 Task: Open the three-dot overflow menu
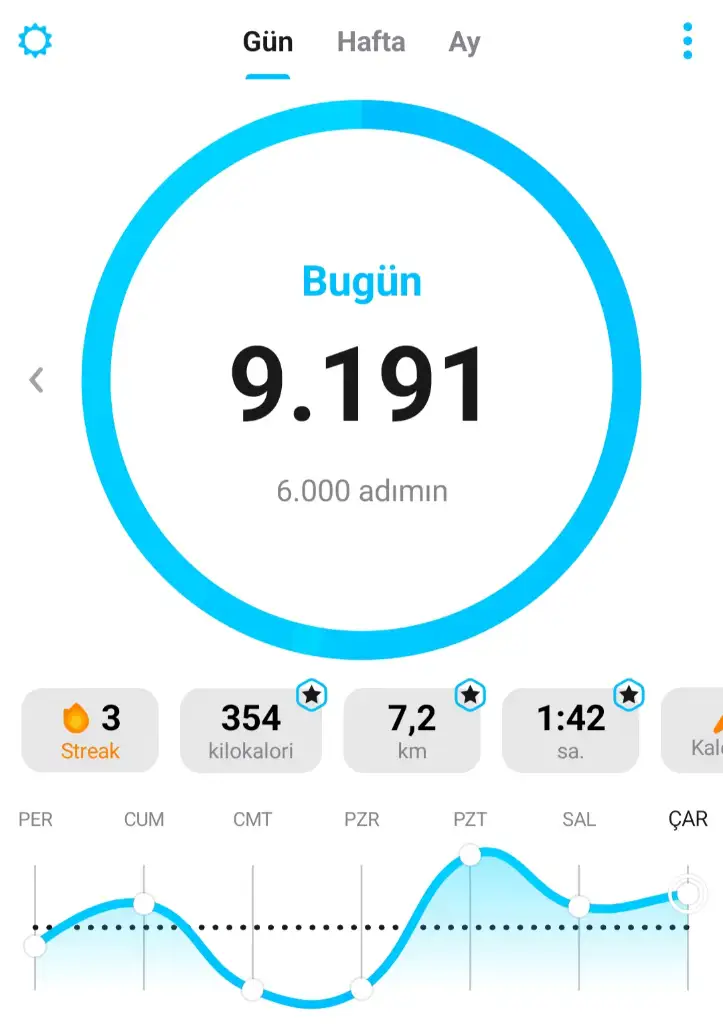pos(687,41)
